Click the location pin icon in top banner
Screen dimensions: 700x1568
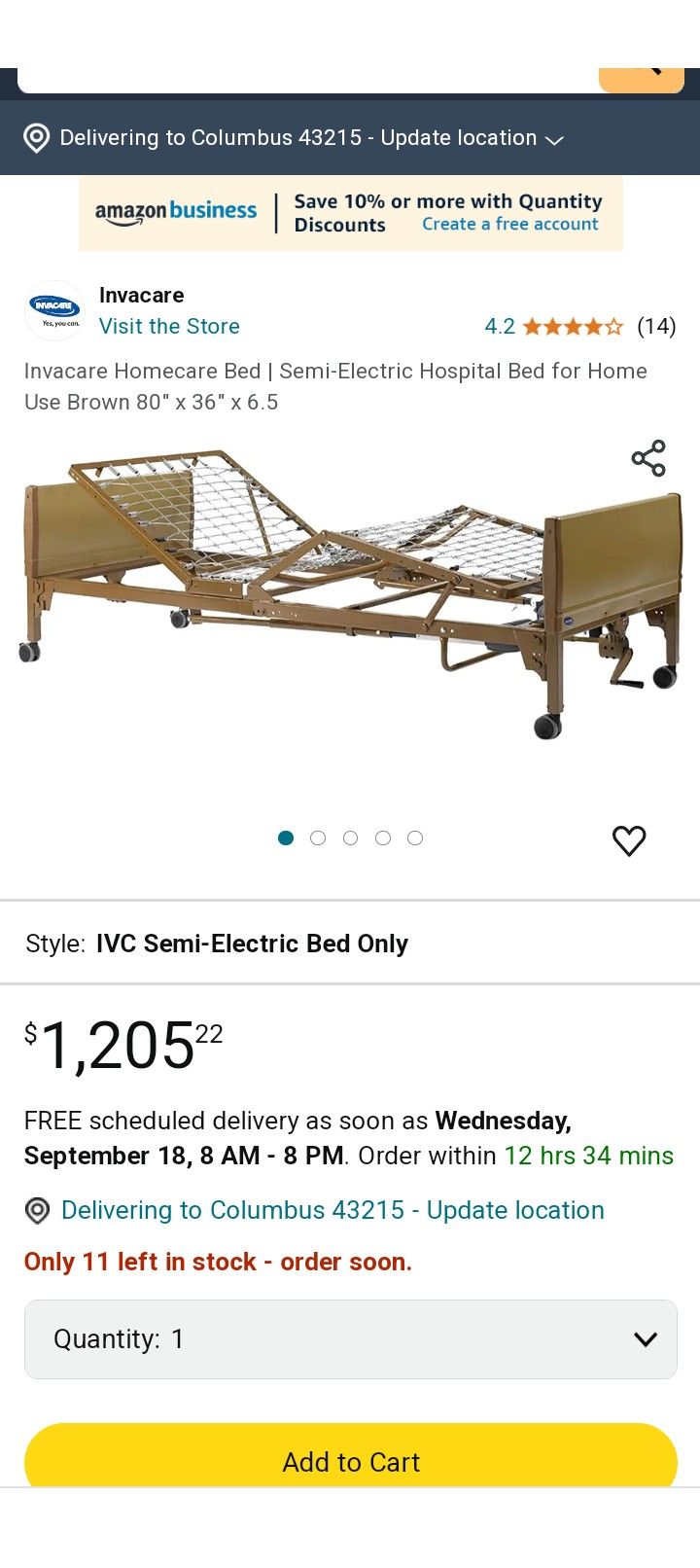(x=36, y=137)
